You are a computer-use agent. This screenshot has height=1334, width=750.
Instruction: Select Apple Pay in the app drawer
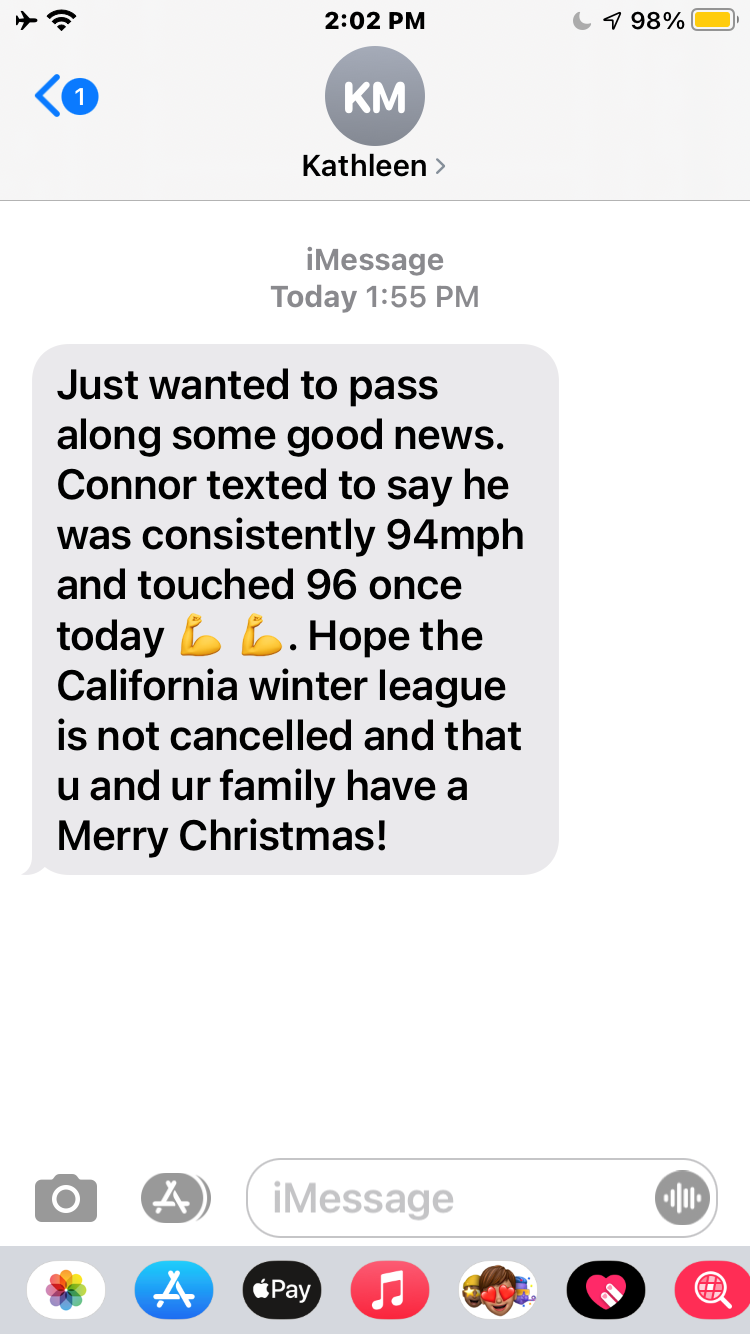282,1290
